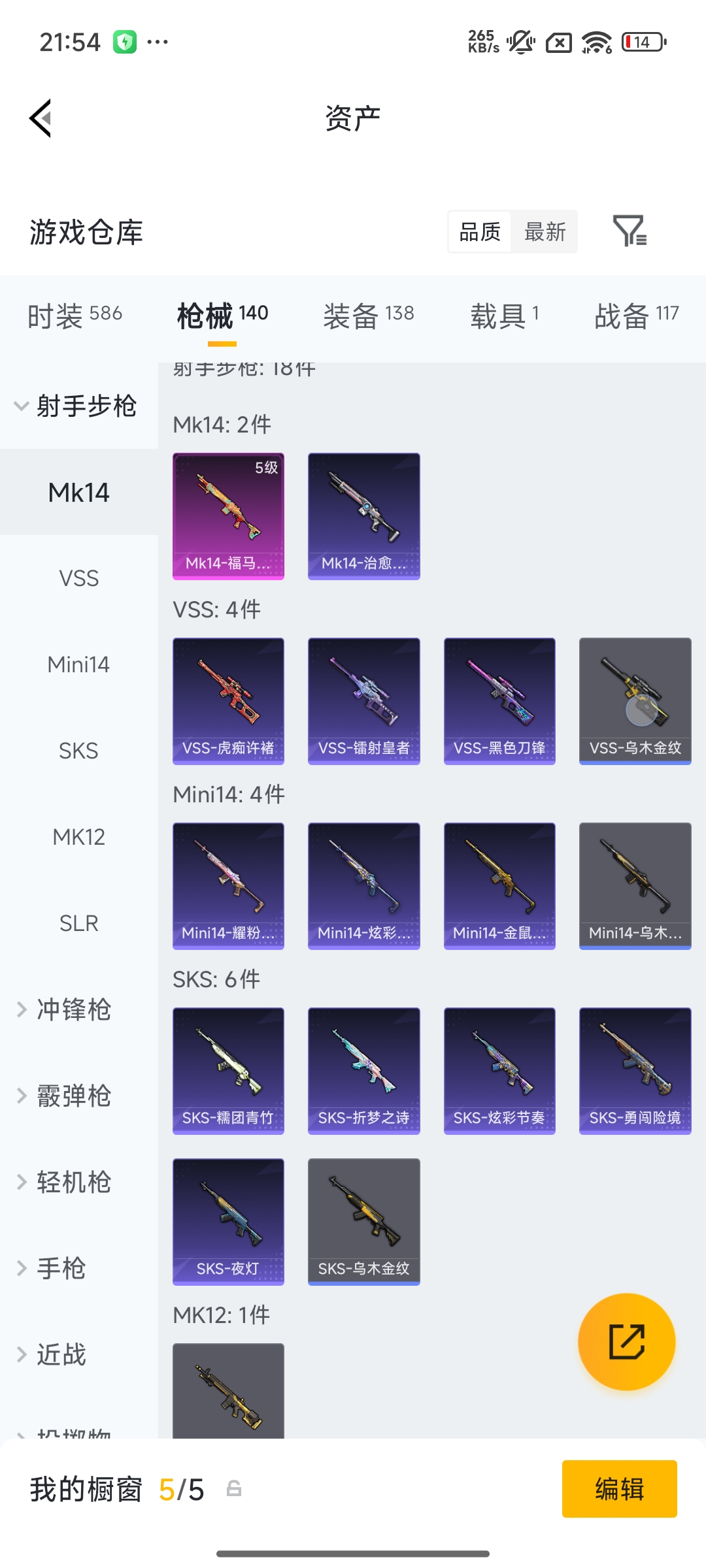The image size is (706, 1568).
Task: Expand the 冲锋枪 category
Action: [x=72, y=1009]
